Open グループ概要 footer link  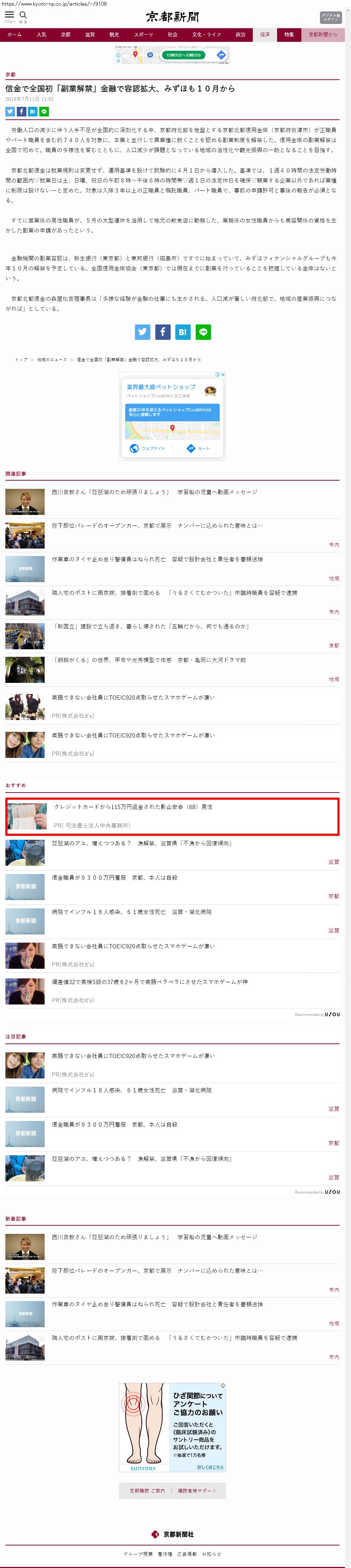tap(138, 1554)
